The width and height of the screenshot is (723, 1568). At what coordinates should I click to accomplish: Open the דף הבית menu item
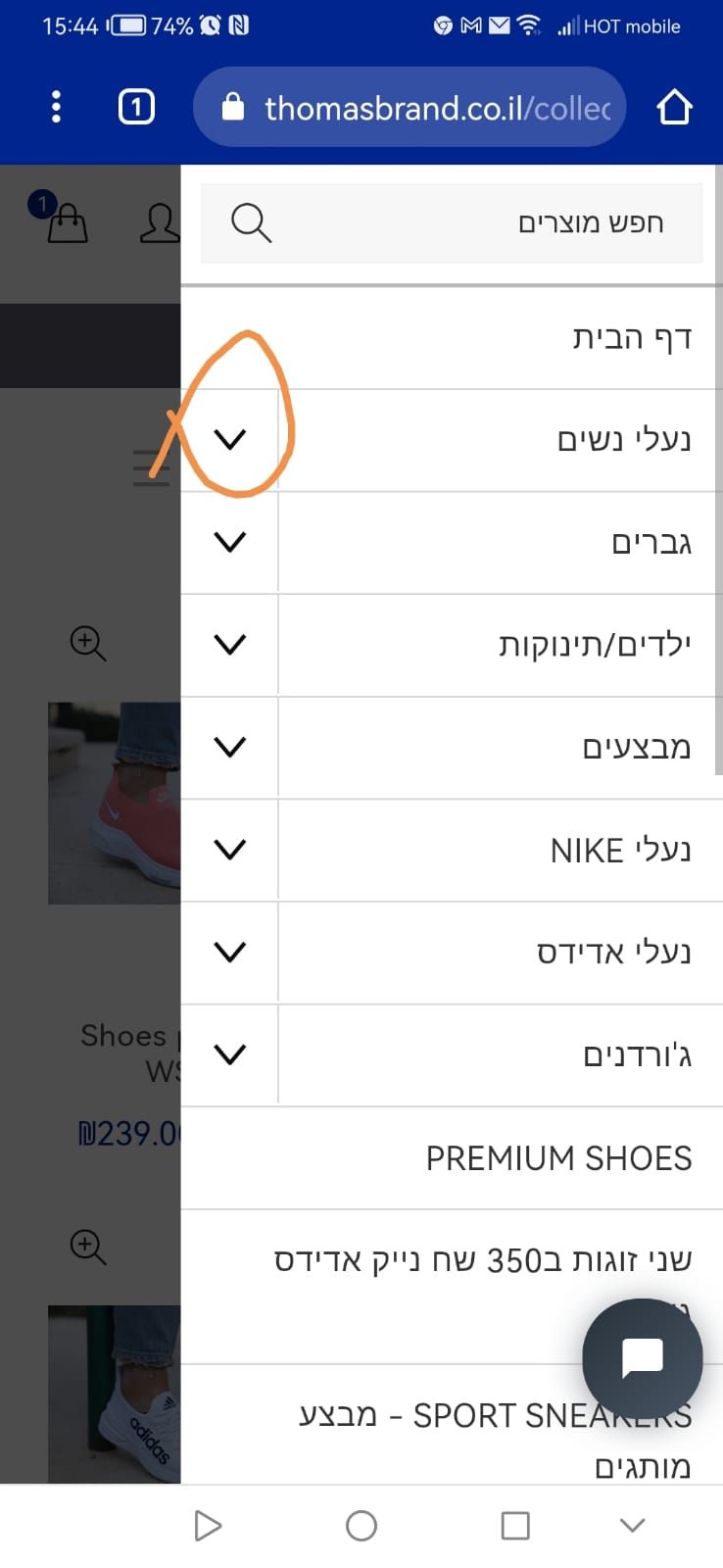click(452, 338)
